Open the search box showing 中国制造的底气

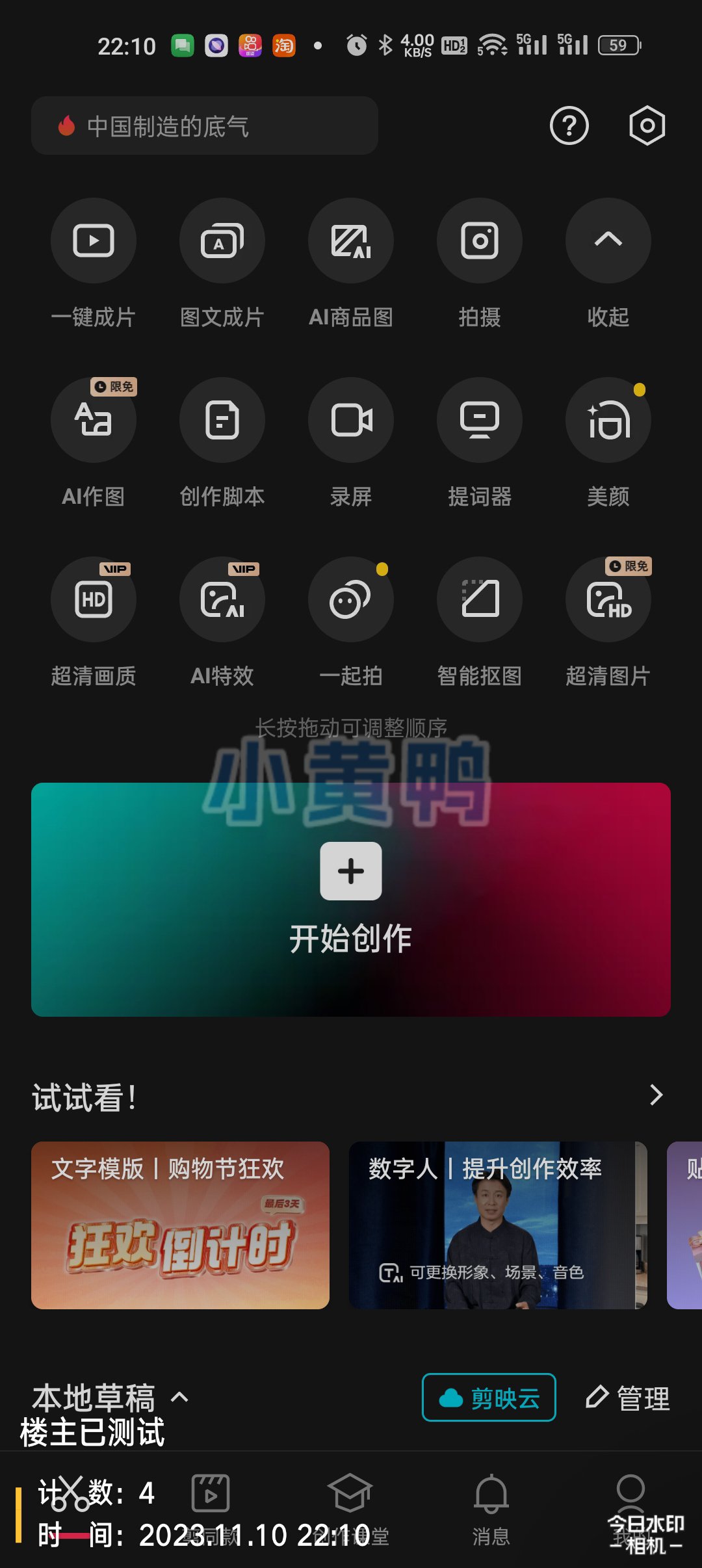tap(204, 126)
